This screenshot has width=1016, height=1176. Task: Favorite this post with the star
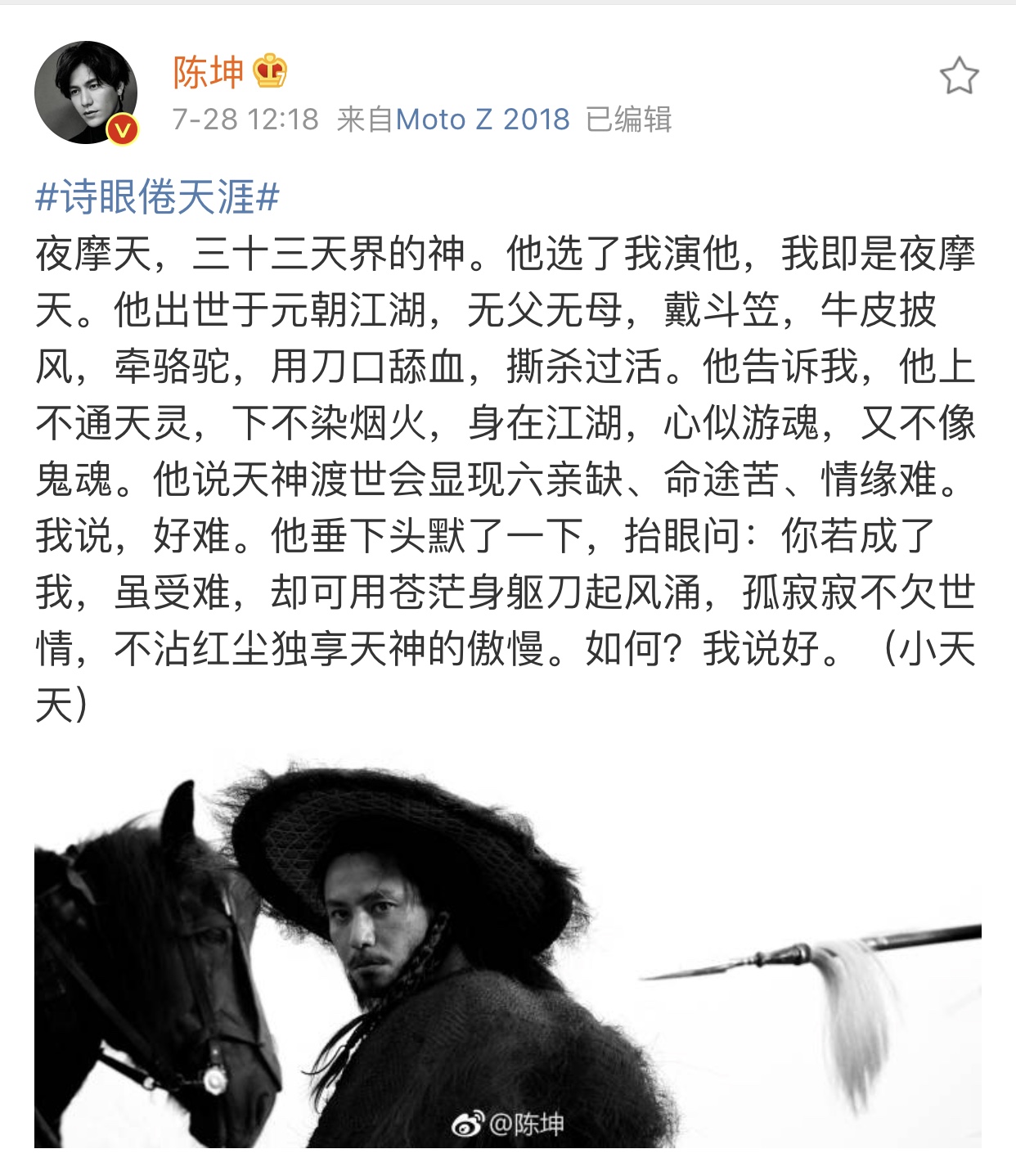tap(959, 76)
